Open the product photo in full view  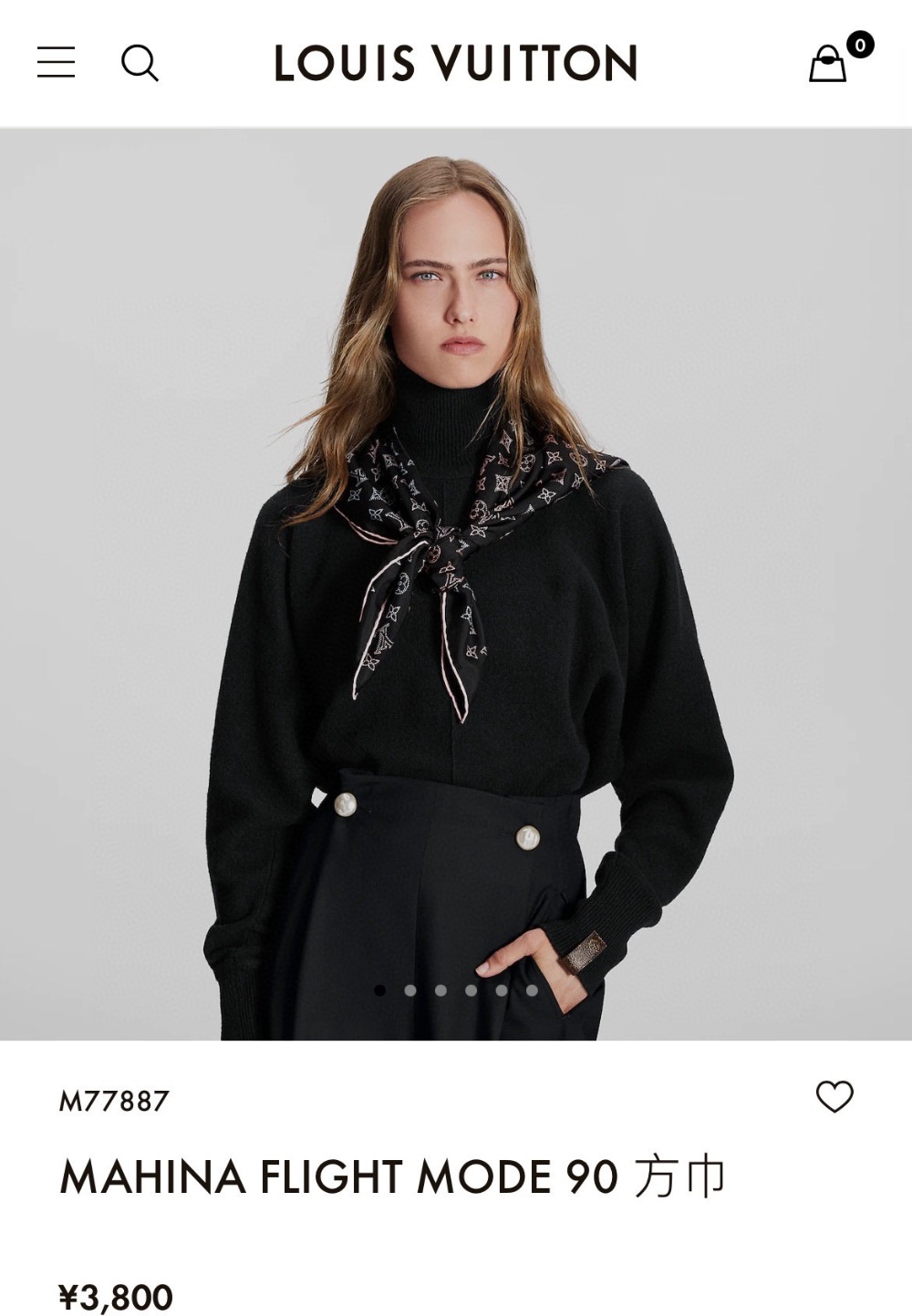click(456, 584)
